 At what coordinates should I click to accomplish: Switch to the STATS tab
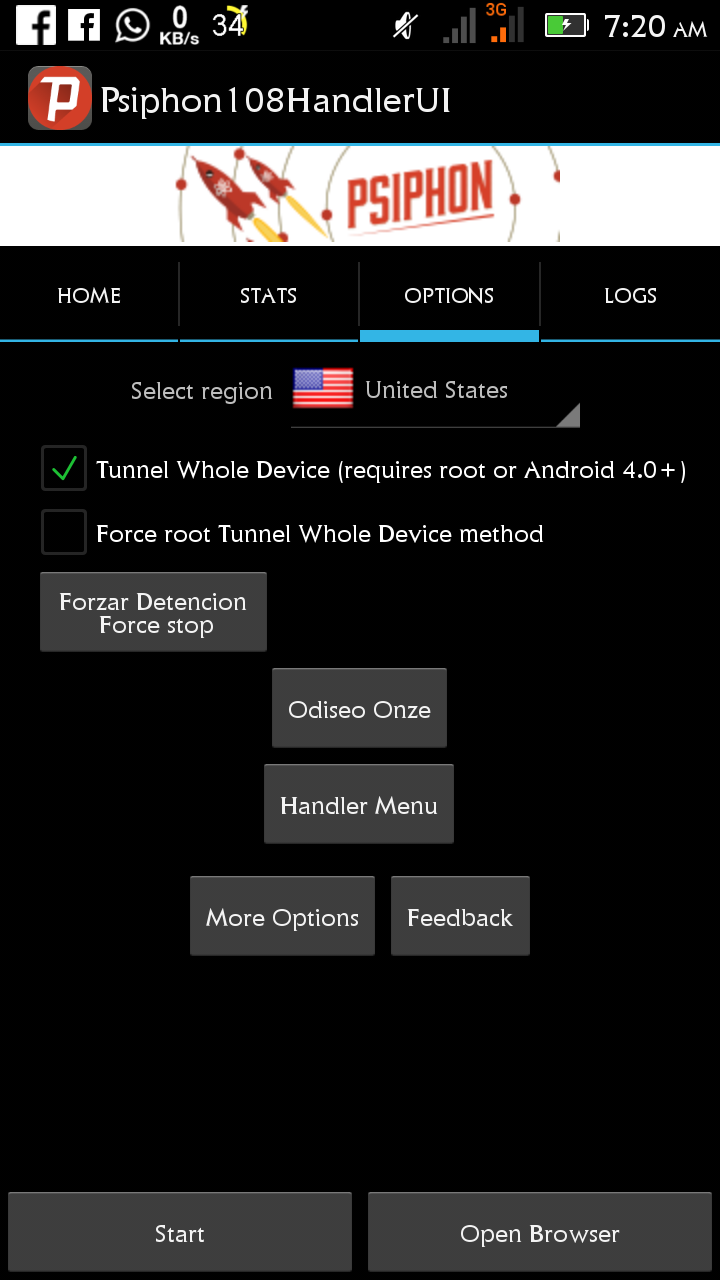(x=268, y=296)
